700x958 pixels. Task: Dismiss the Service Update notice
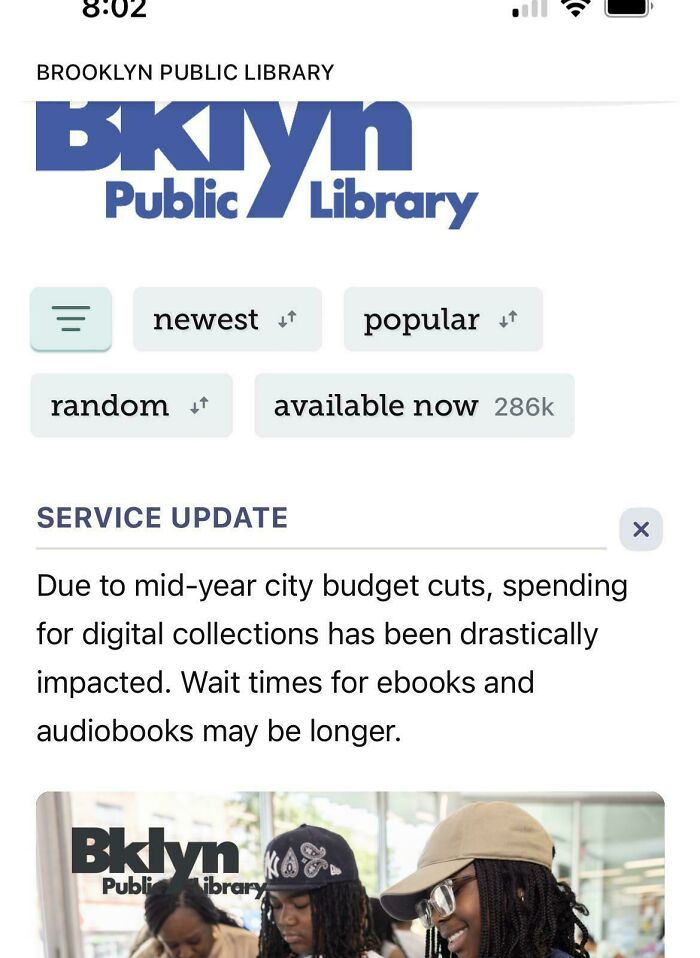point(641,529)
